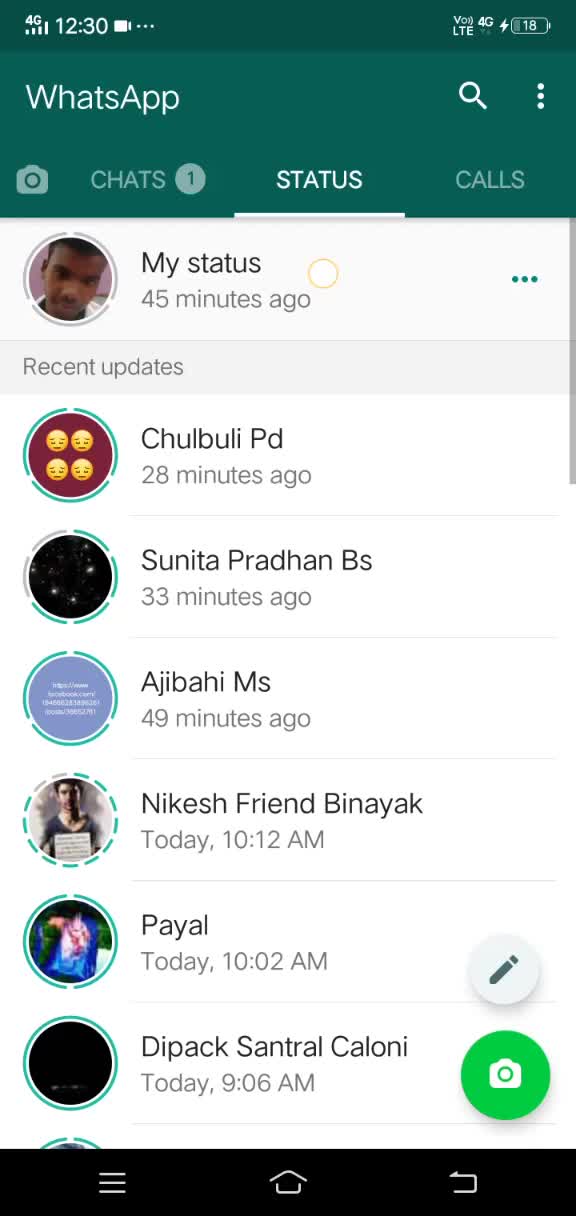View Chulbuli Pd's status update
Screen dimensions: 576x1216
(288, 456)
